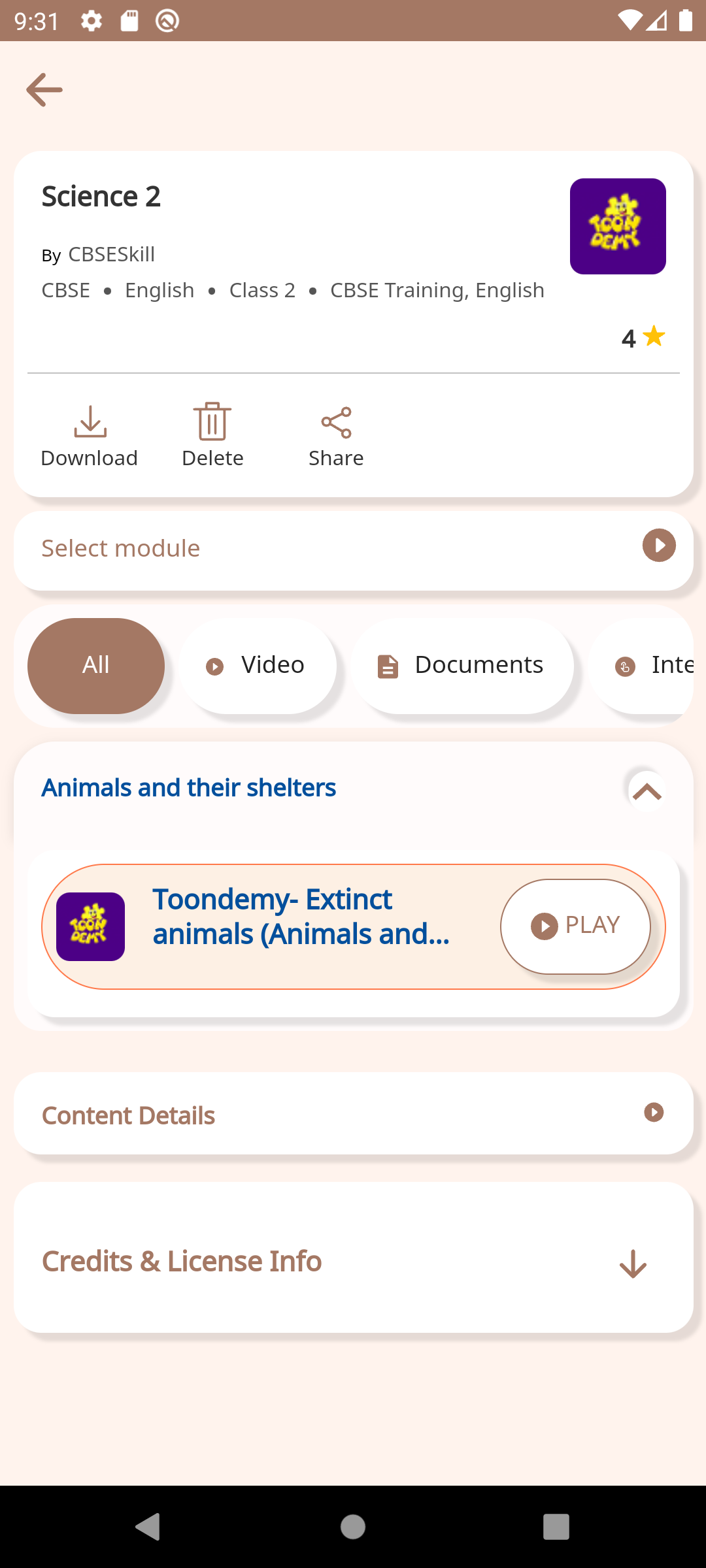Filter content by Video
The width and height of the screenshot is (706, 1568).
[x=258, y=665]
